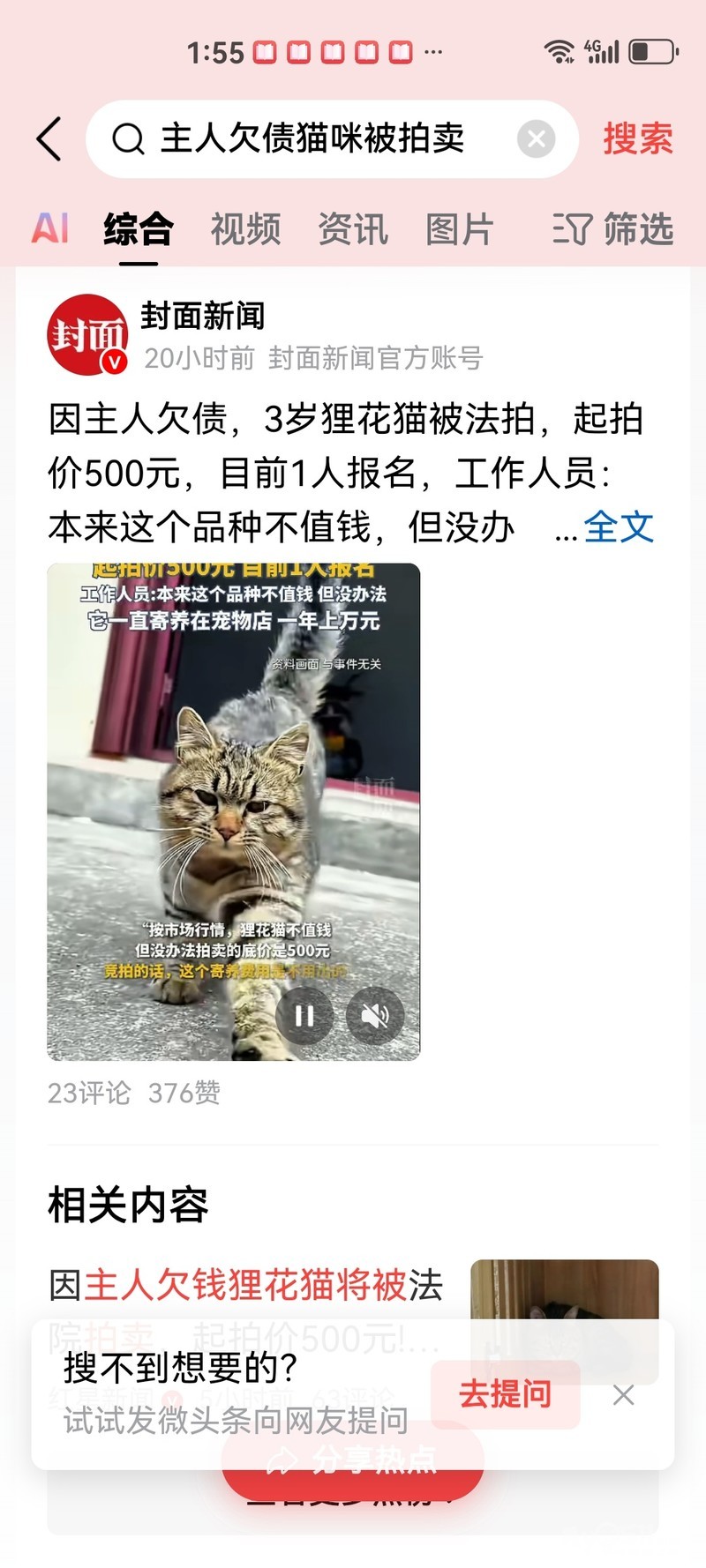The image size is (706, 1568).
Task: Pause the cat video
Action: (x=304, y=1016)
